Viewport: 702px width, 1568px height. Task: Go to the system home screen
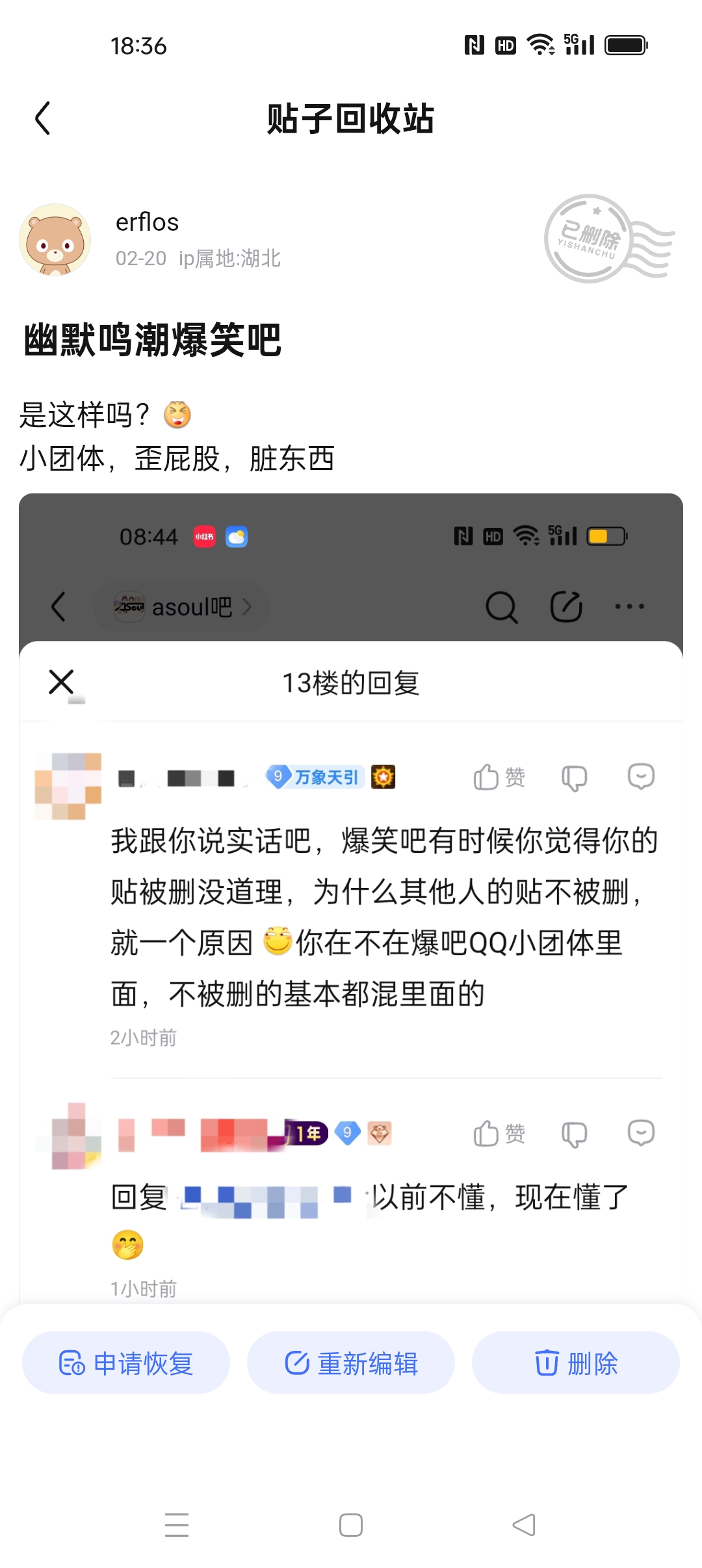tap(351, 1525)
